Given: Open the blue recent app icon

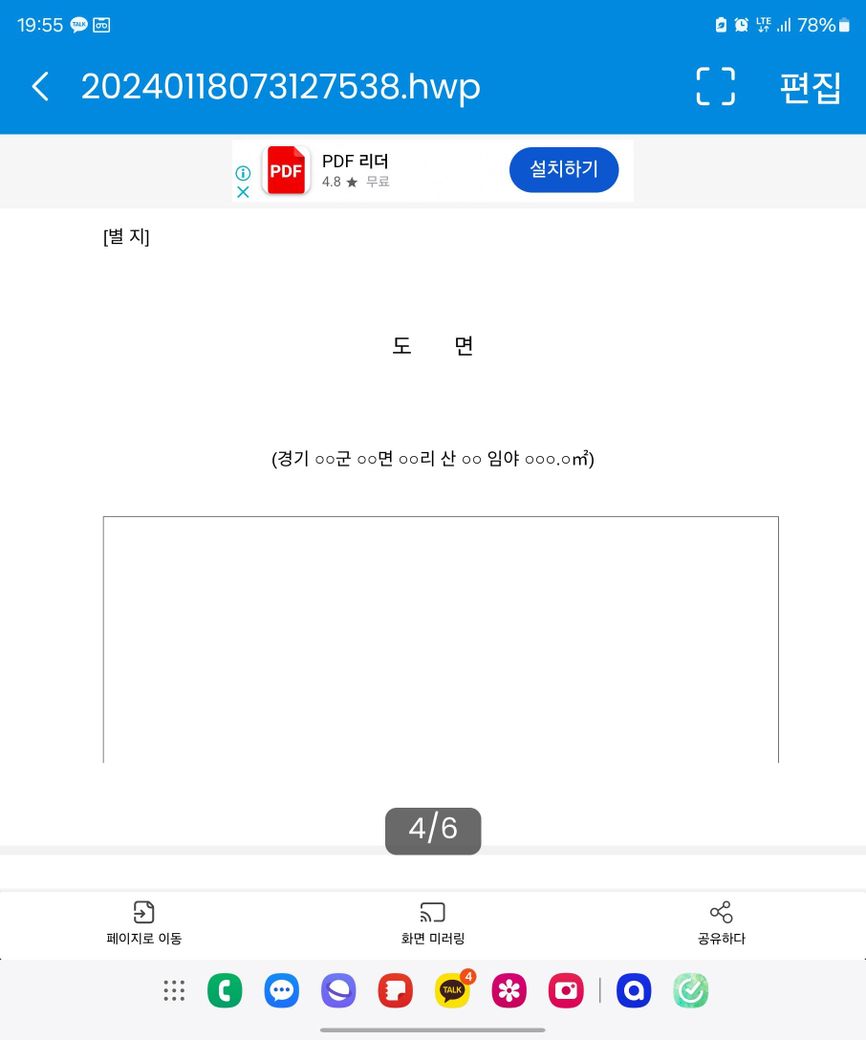Looking at the screenshot, I should (x=634, y=990).
